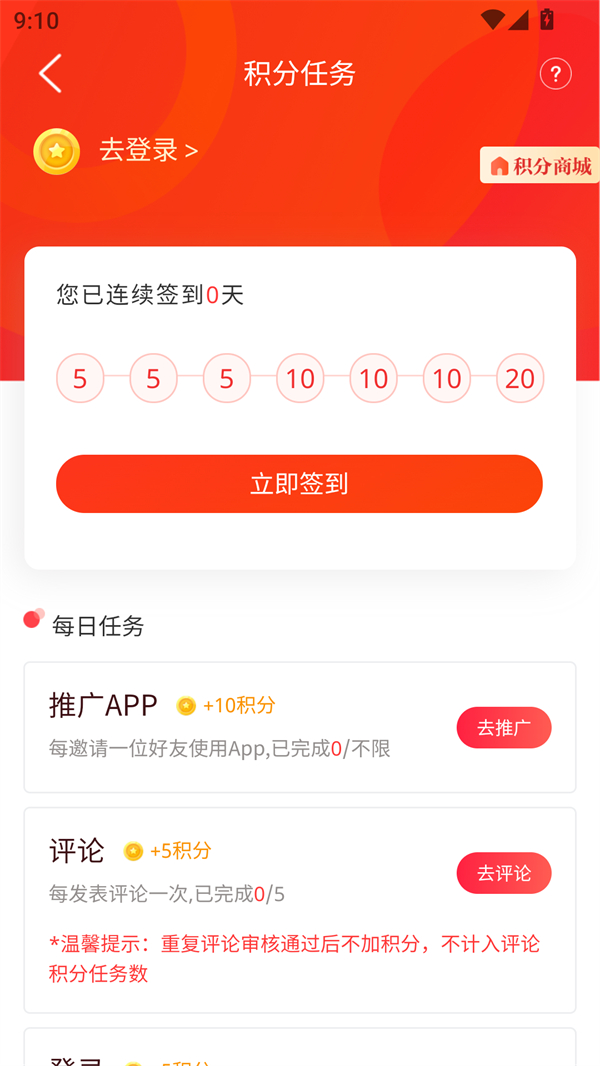Image resolution: width=600 pixels, height=1066 pixels.
Task: Go back from the 积分任务 page
Action: 50,74
